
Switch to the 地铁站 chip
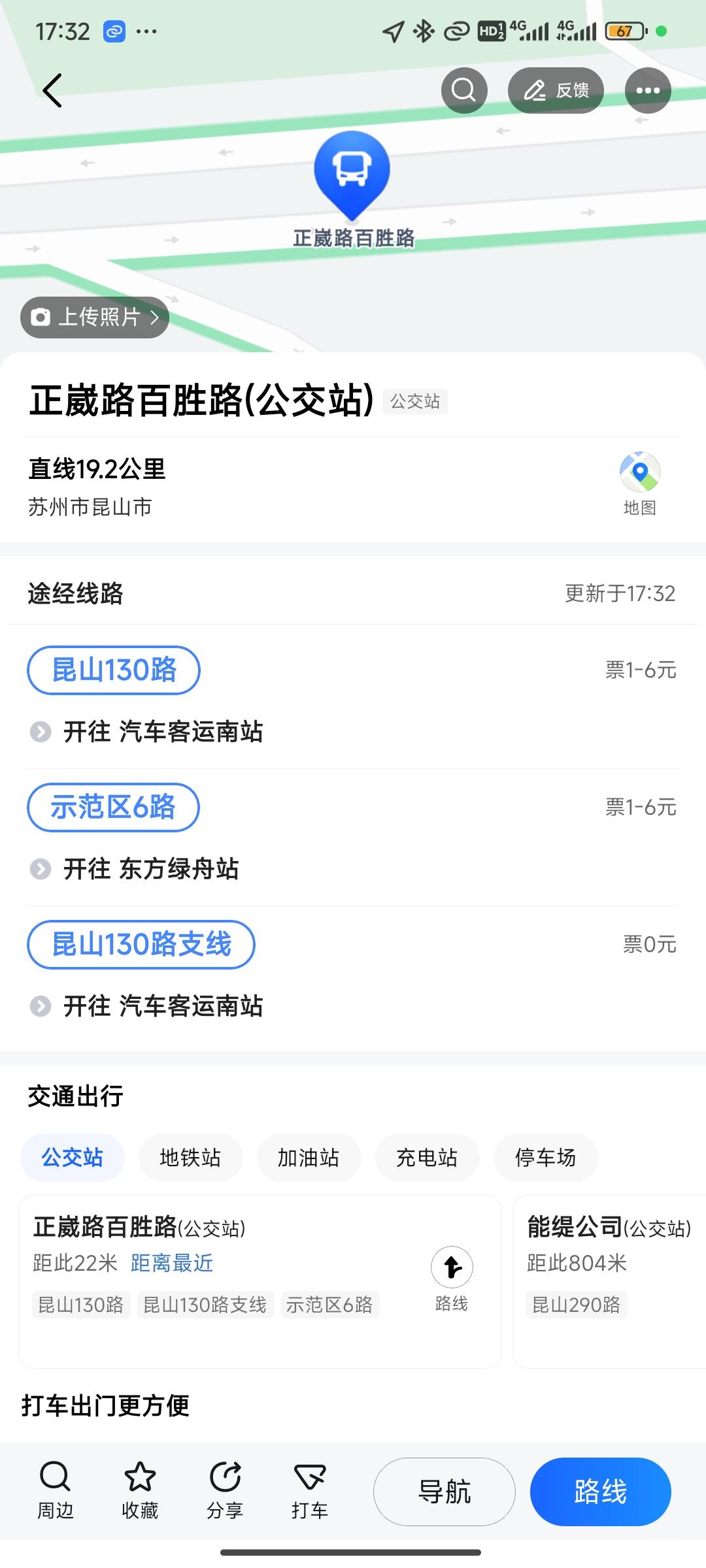191,1158
